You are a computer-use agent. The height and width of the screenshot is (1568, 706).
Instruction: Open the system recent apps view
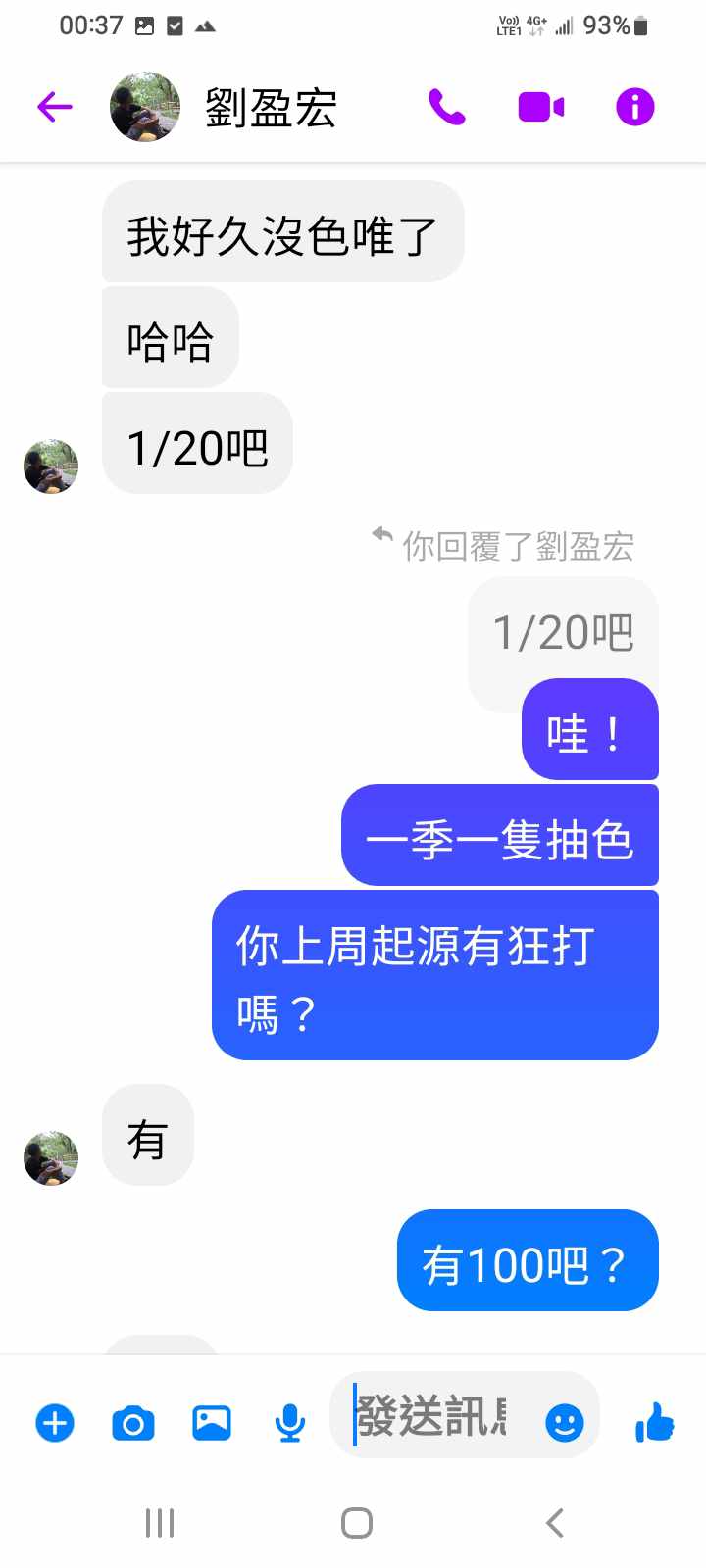[160, 1523]
